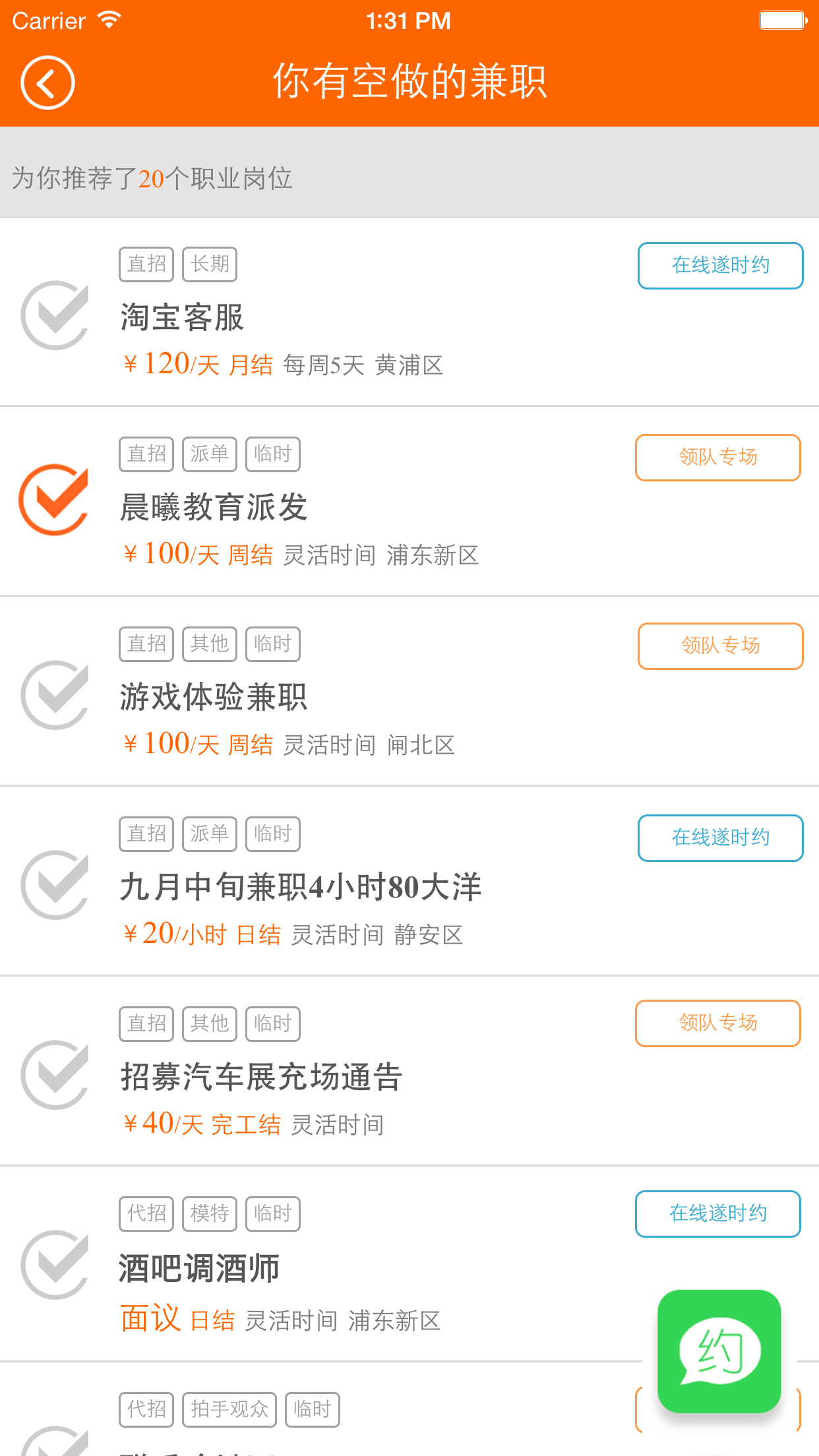Mark the 酒吧调酒师 job as selected

coord(55,1265)
